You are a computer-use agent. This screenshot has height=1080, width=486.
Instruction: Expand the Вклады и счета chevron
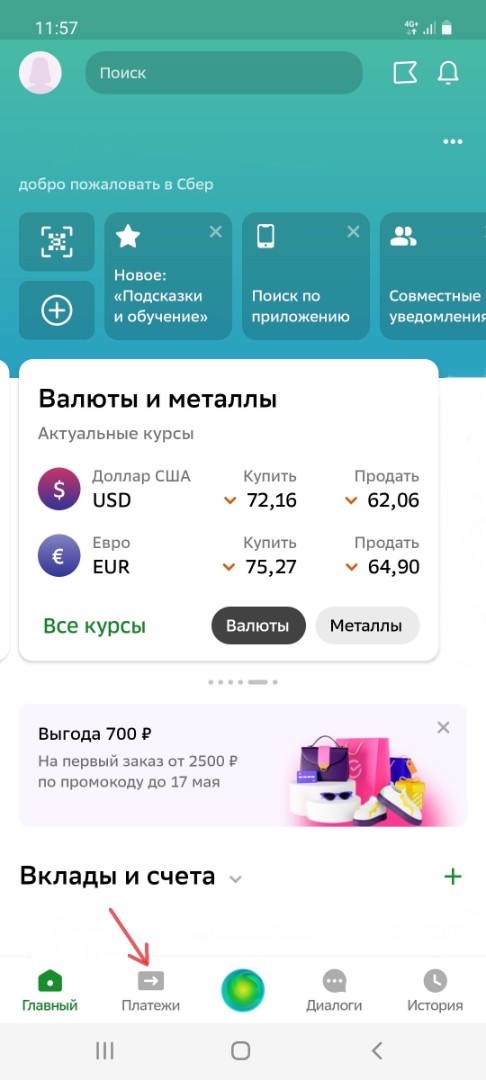pos(235,879)
